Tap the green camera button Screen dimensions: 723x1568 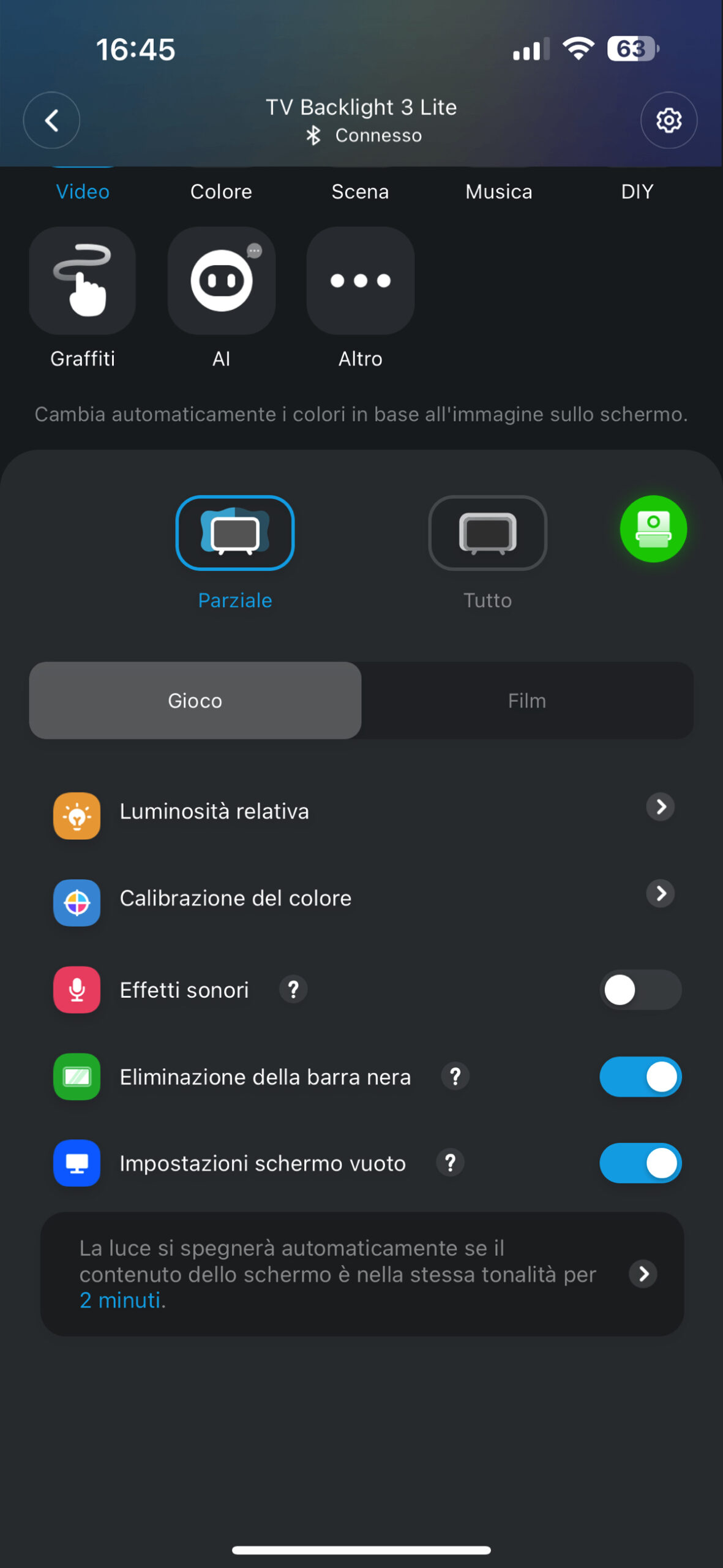coord(653,529)
